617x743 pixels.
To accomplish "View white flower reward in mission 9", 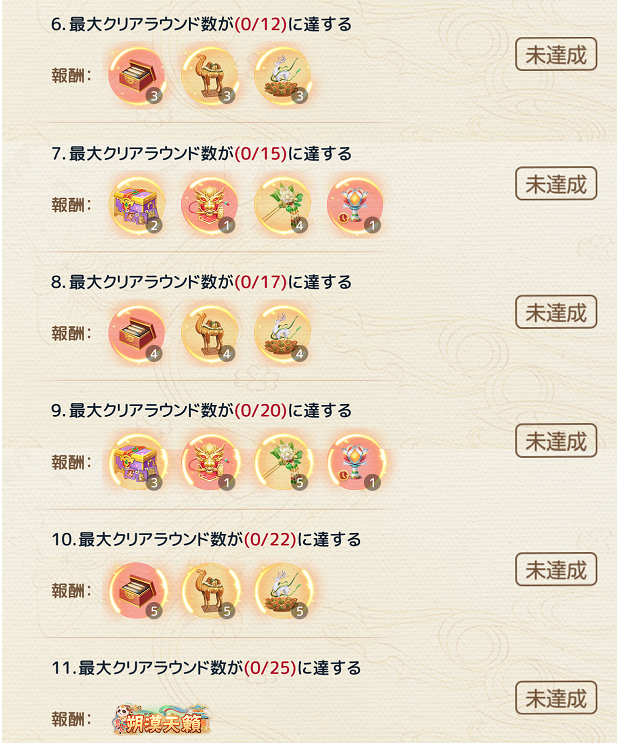I will click(x=282, y=463).
